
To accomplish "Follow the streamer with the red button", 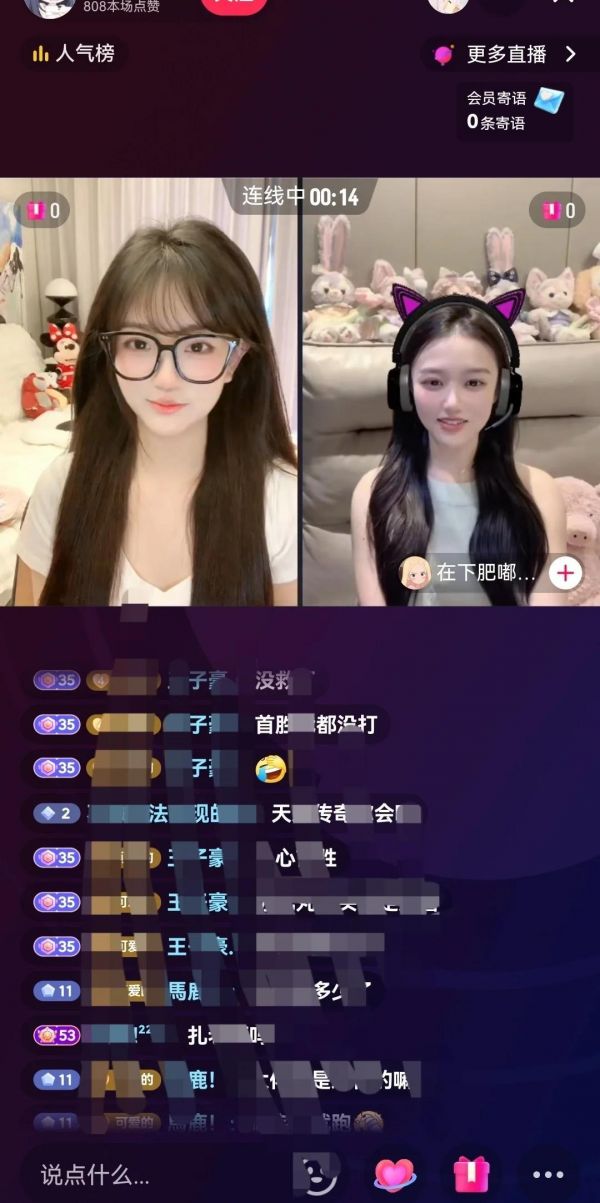I will tap(233, 5).
